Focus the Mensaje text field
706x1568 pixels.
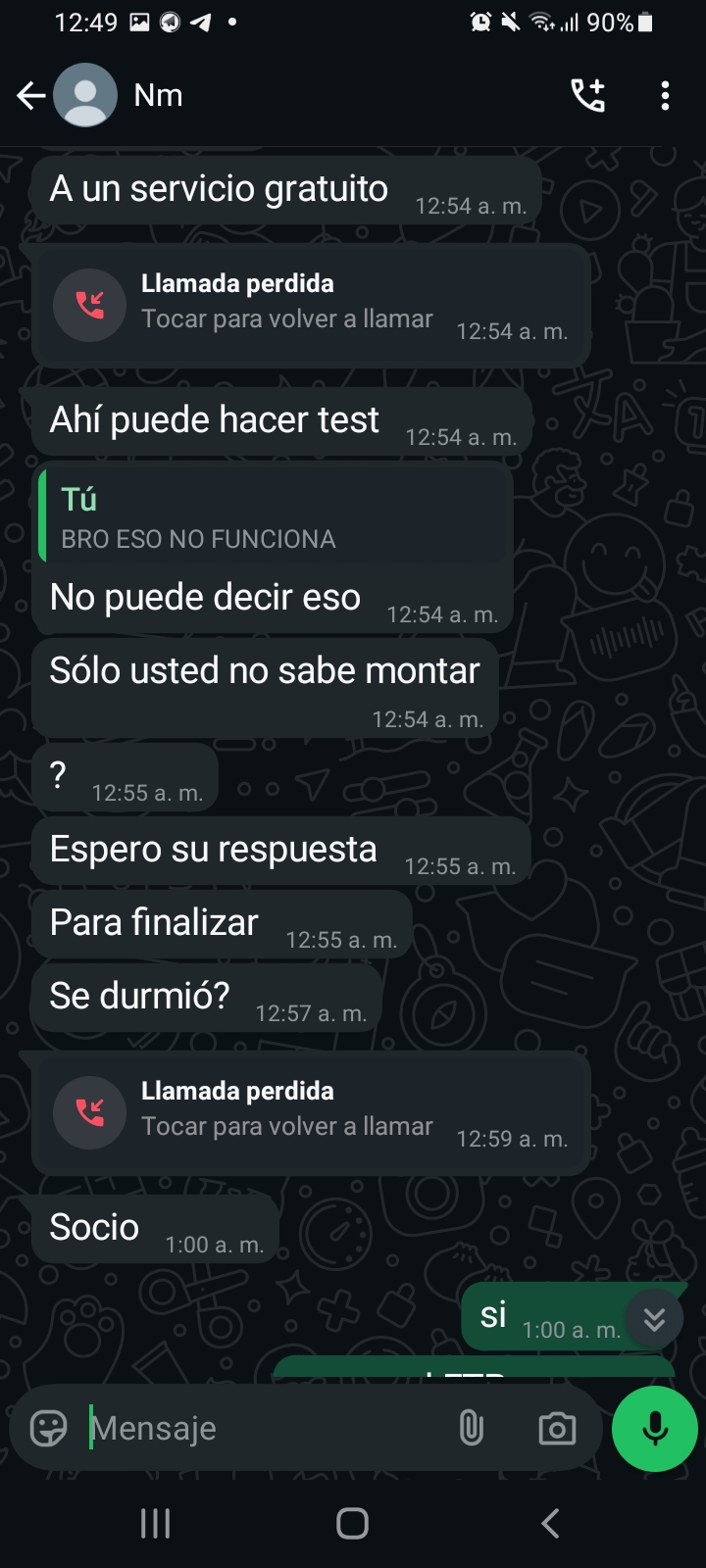tap(265, 1429)
